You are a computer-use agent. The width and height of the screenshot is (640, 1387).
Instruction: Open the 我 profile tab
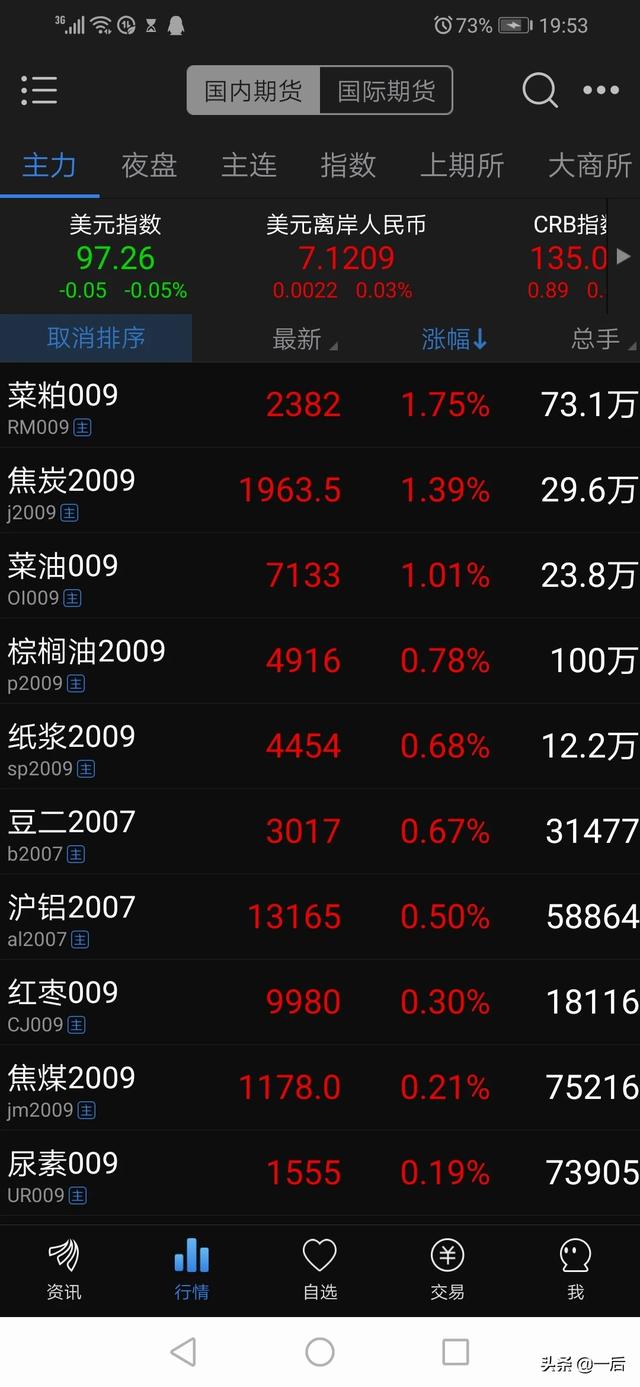coord(575,1270)
